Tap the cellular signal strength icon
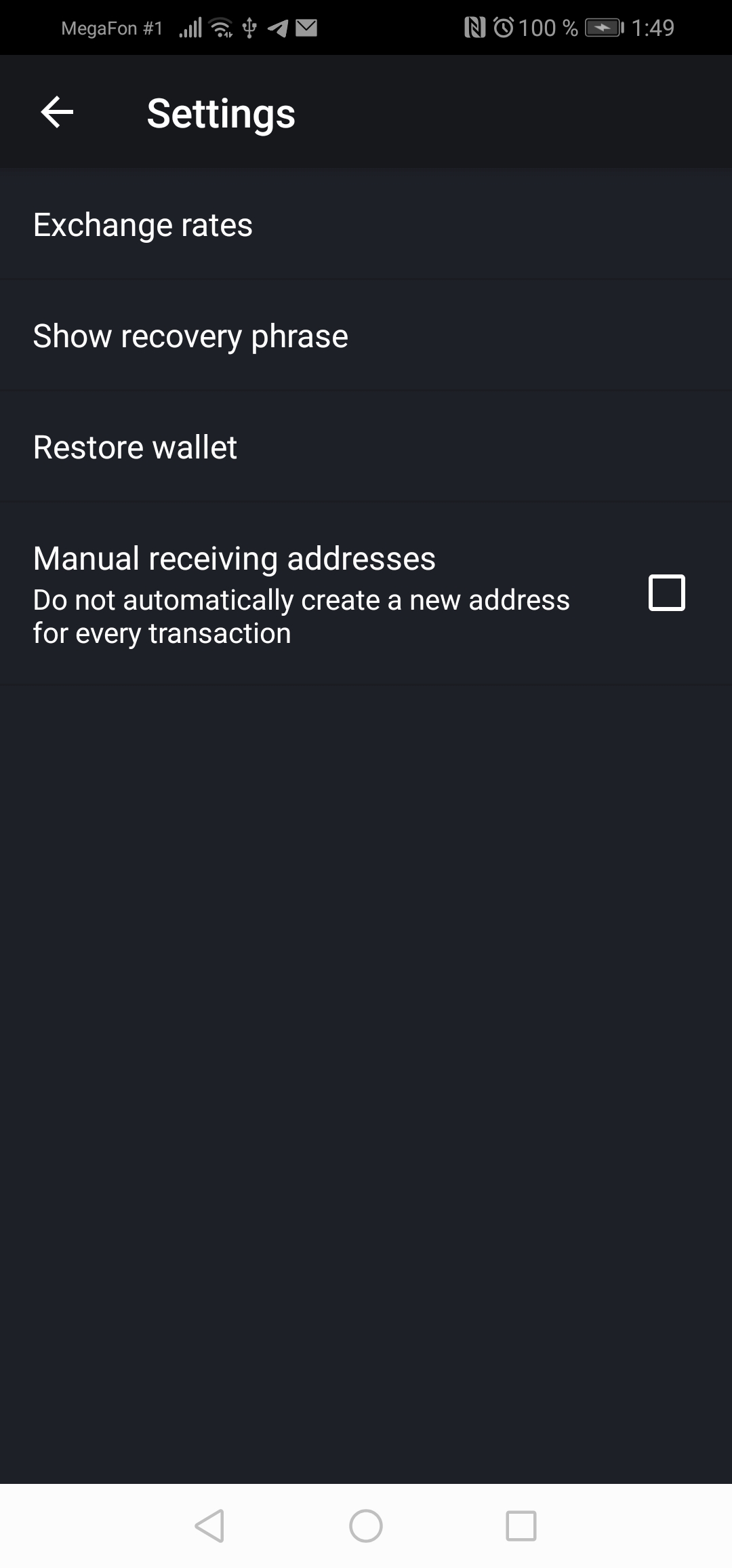Screen dimensions: 732x1568 click(190, 27)
